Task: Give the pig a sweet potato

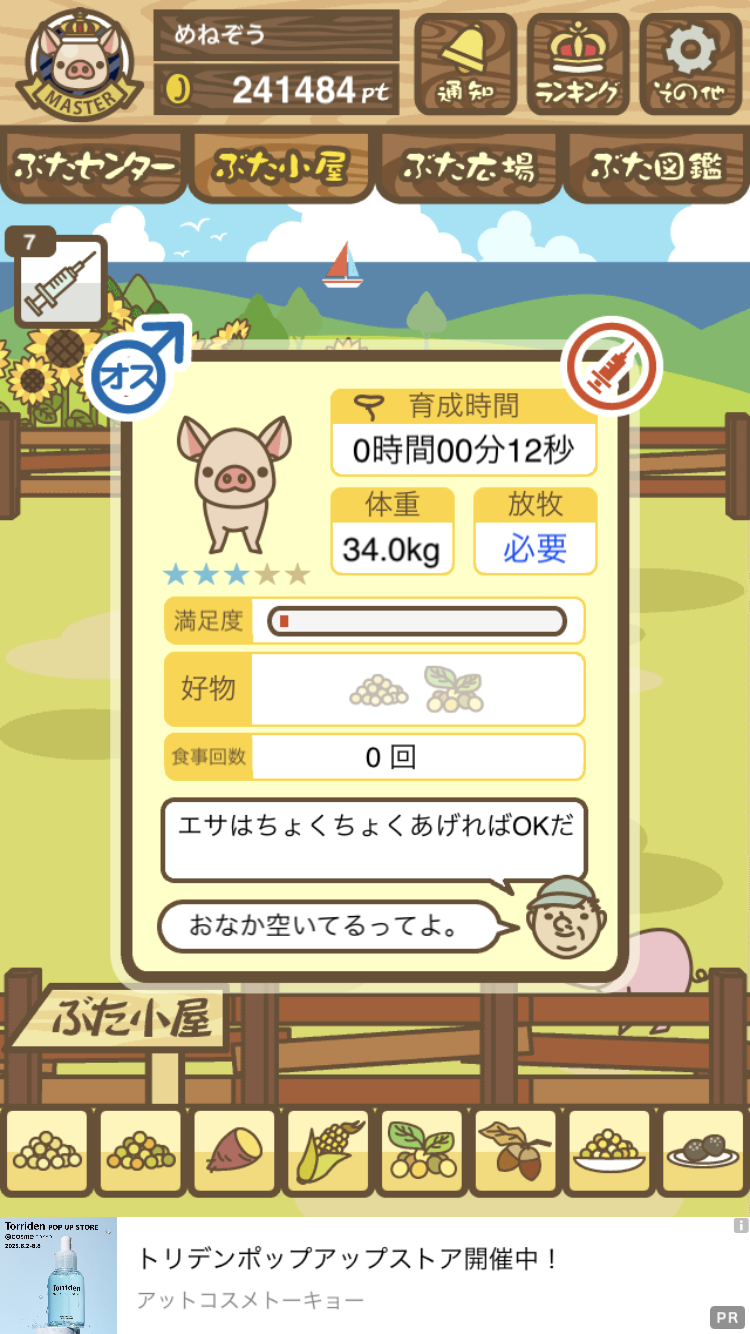Action: 234,1152
